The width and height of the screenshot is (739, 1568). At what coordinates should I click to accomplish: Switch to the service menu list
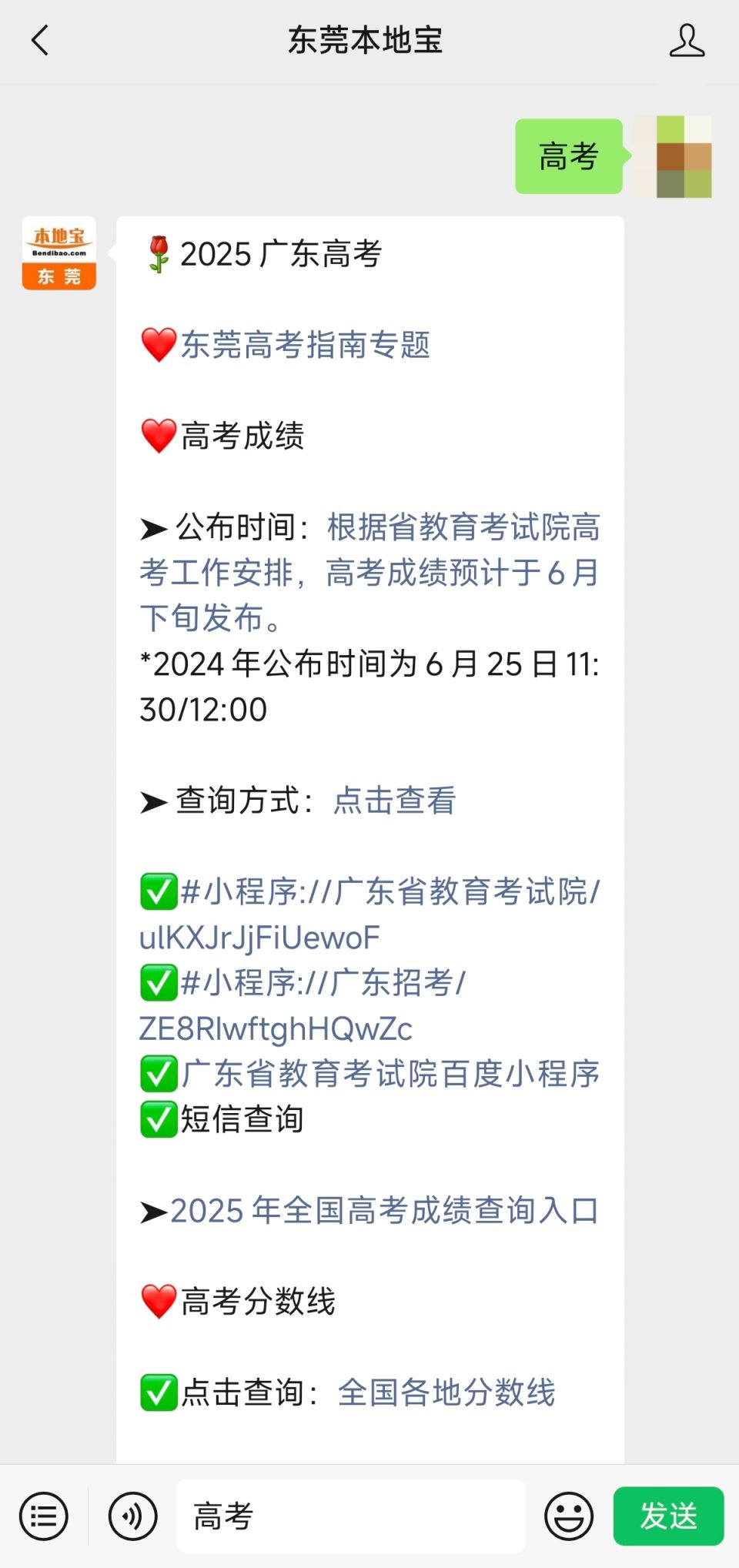[x=44, y=1516]
